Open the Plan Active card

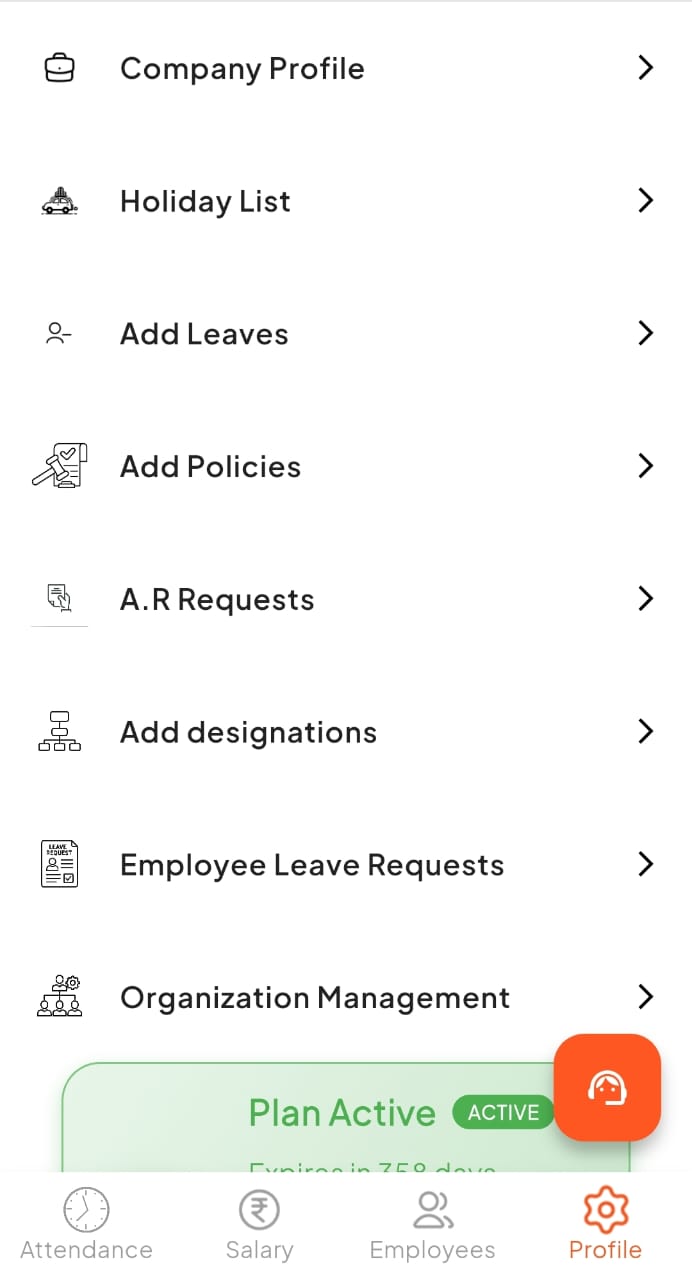click(x=340, y=1120)
